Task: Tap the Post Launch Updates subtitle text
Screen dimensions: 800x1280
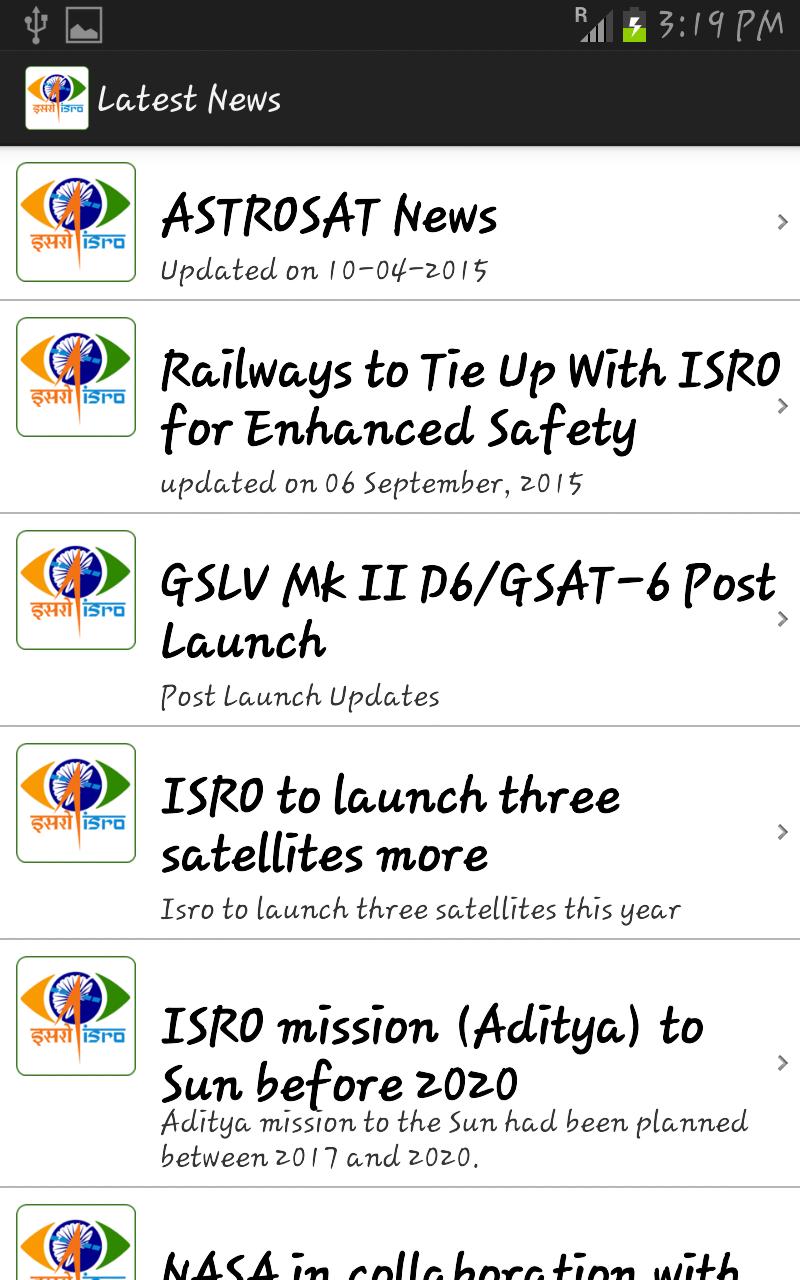Action: pyautogui.click(x=300, y=696)
